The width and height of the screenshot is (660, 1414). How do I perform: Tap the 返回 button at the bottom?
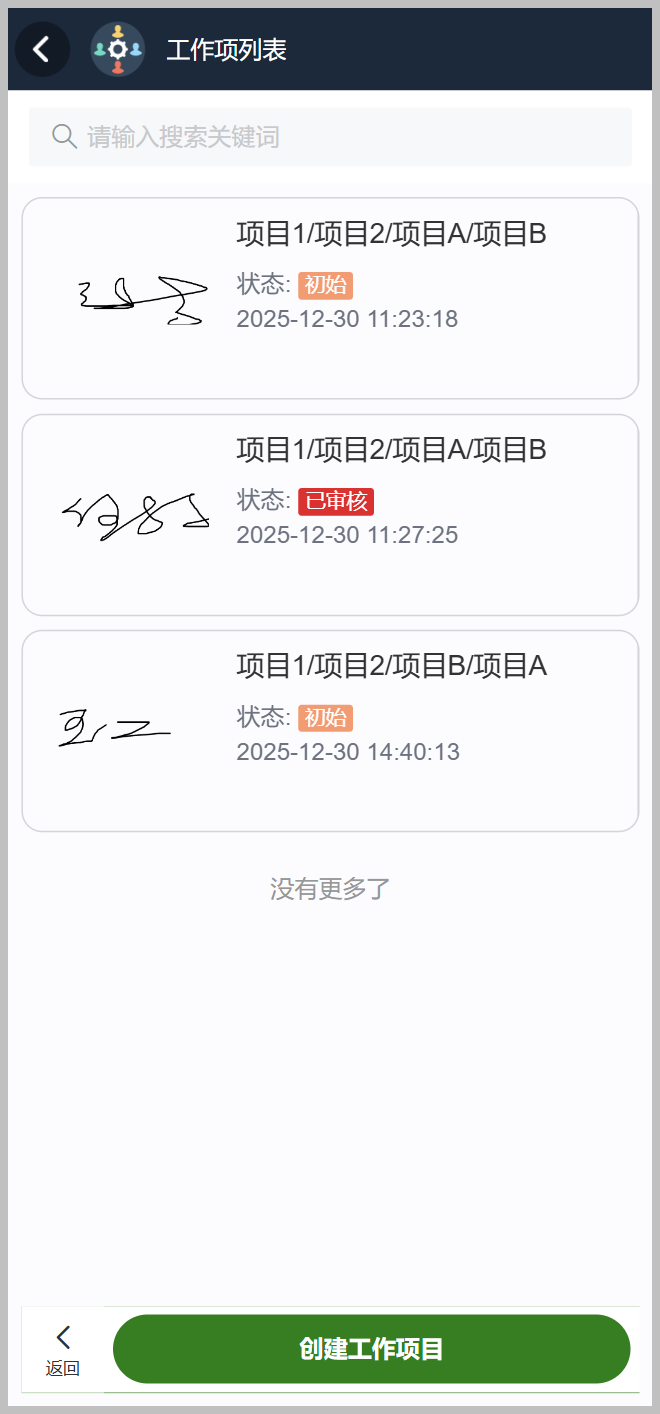point(63,1350)
